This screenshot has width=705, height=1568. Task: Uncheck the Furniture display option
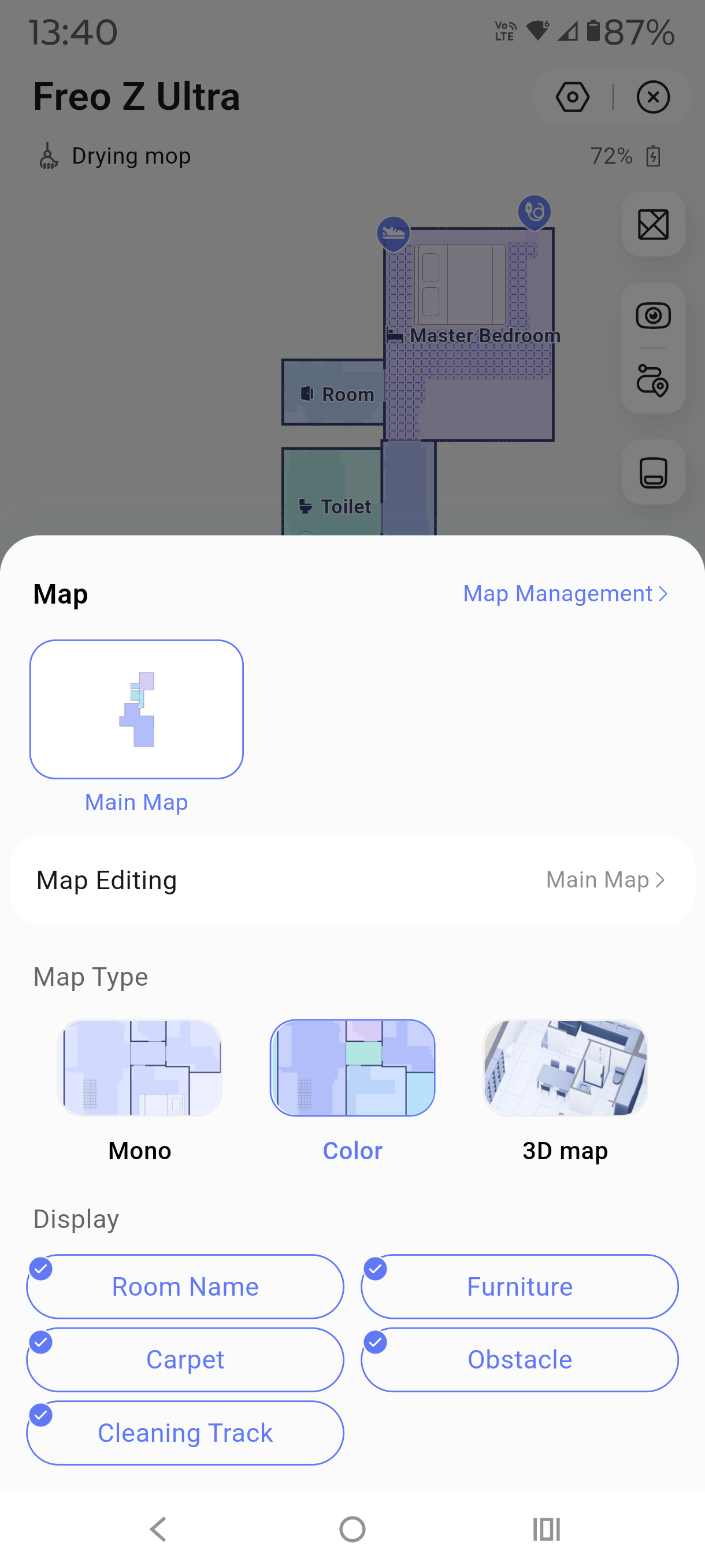(520, 1287)
